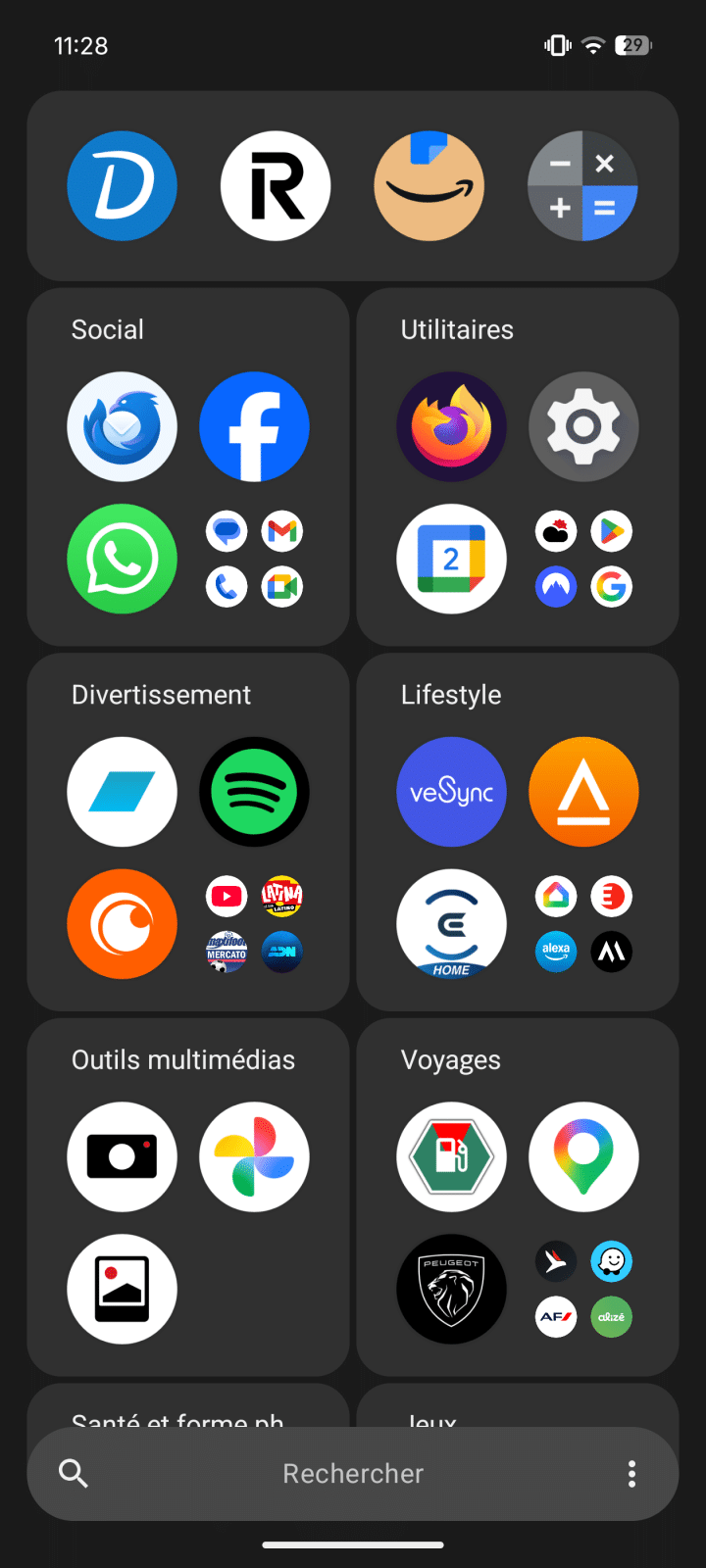Open the VeSync app
Image resolution: width=706 pixels, height=1568 pixels.
[x=451, y=791]
